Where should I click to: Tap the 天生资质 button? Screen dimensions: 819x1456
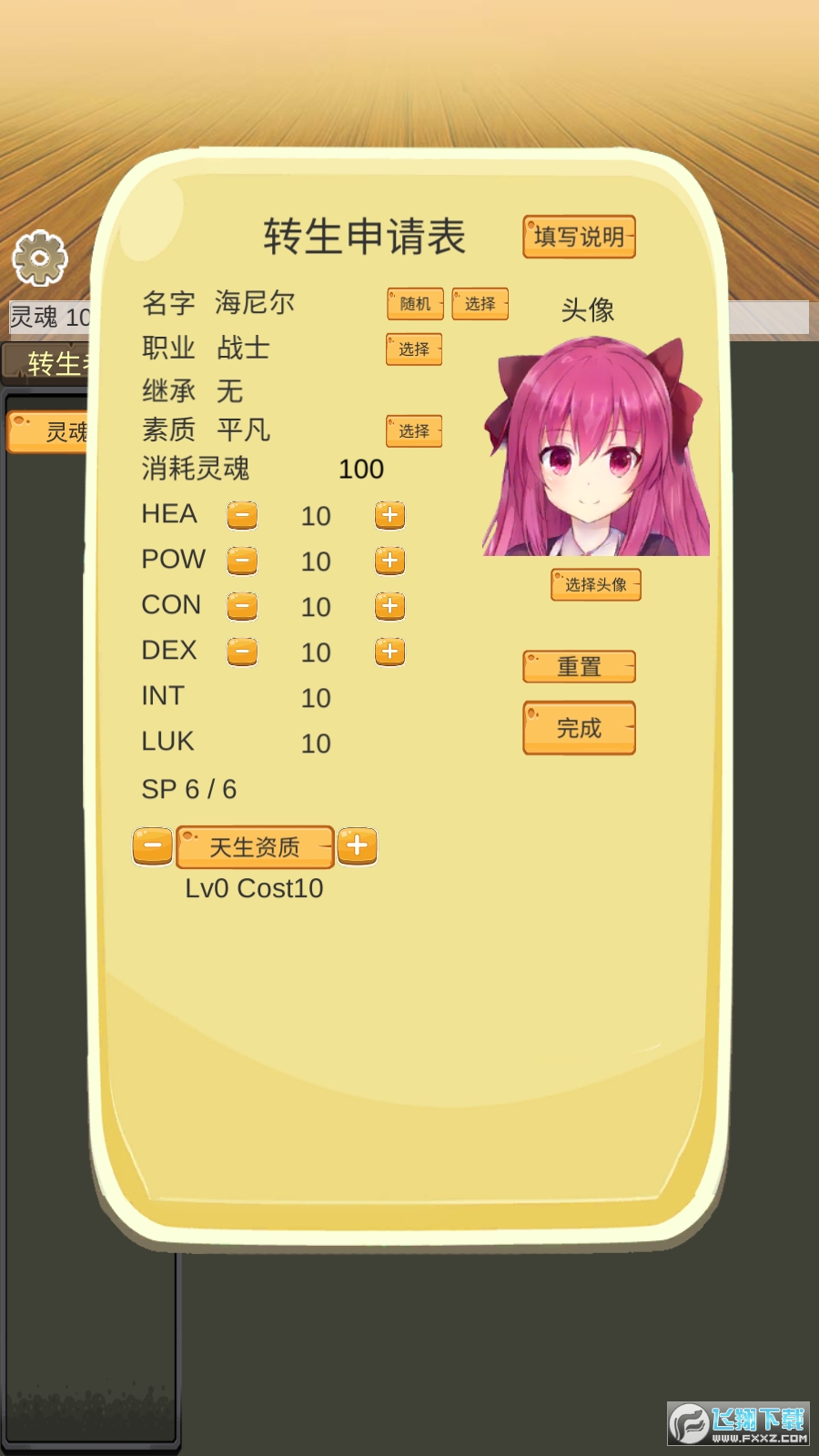point(255,847)
